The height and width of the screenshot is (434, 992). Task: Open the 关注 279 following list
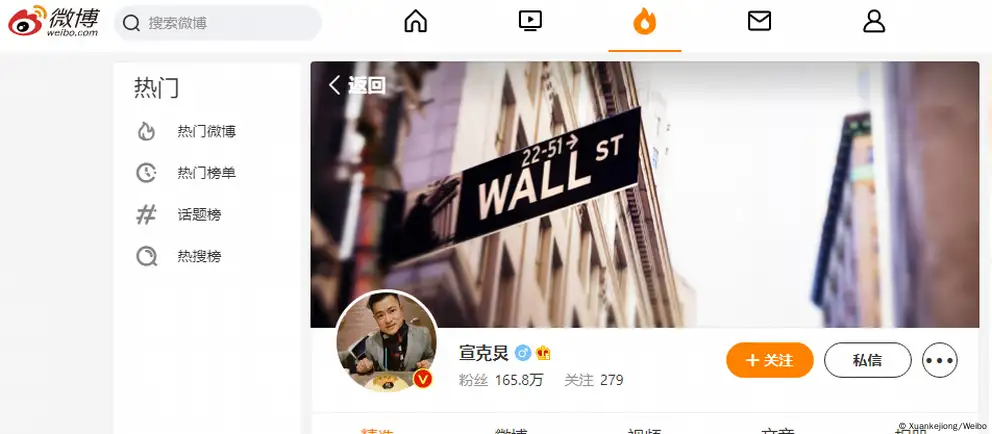click(x=593, y=380)
